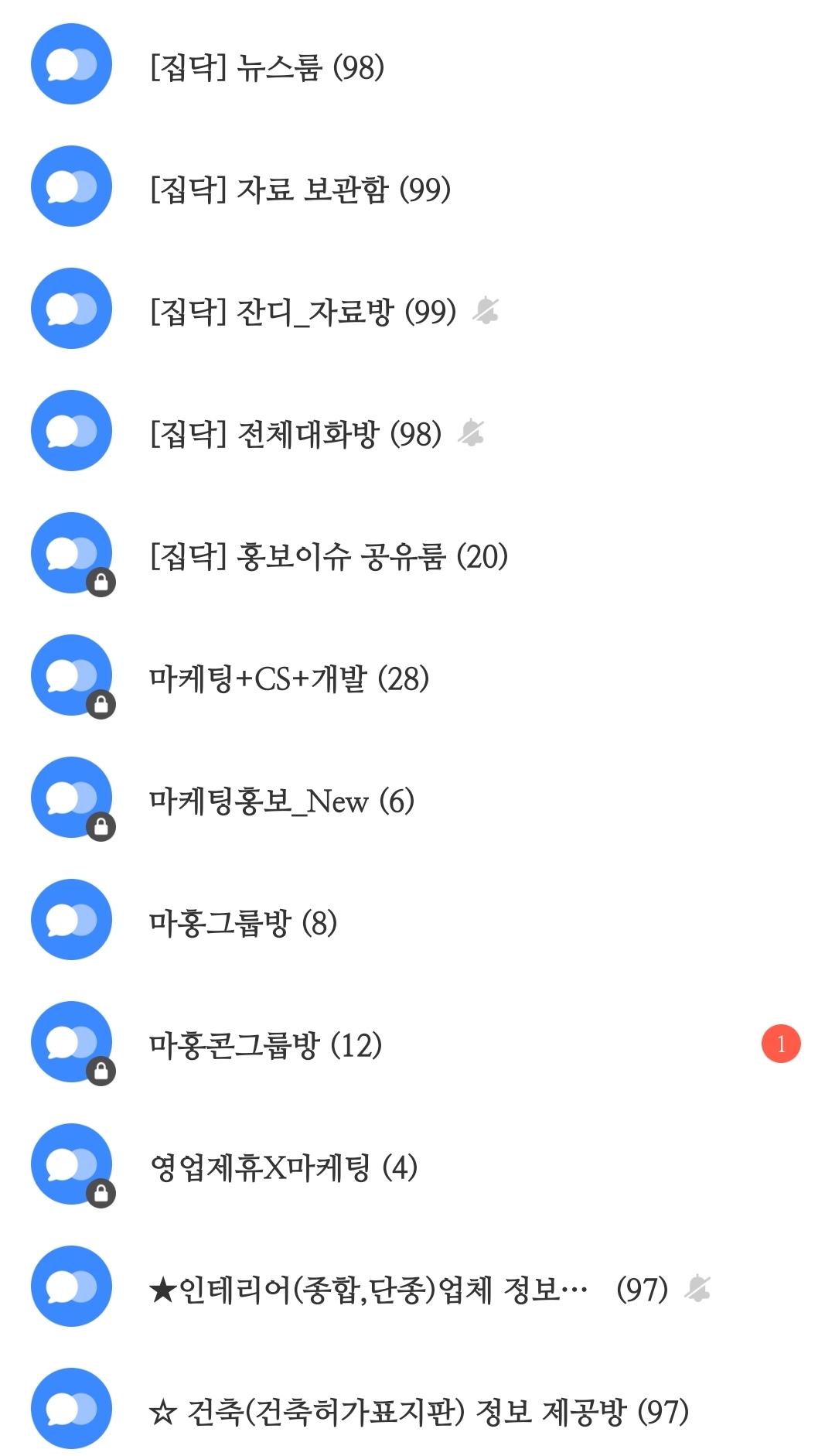The image size is (825, 1456).
Task: Open ★인테리어(종합,단종)업체 정보 room
Action: point(368,1289)
